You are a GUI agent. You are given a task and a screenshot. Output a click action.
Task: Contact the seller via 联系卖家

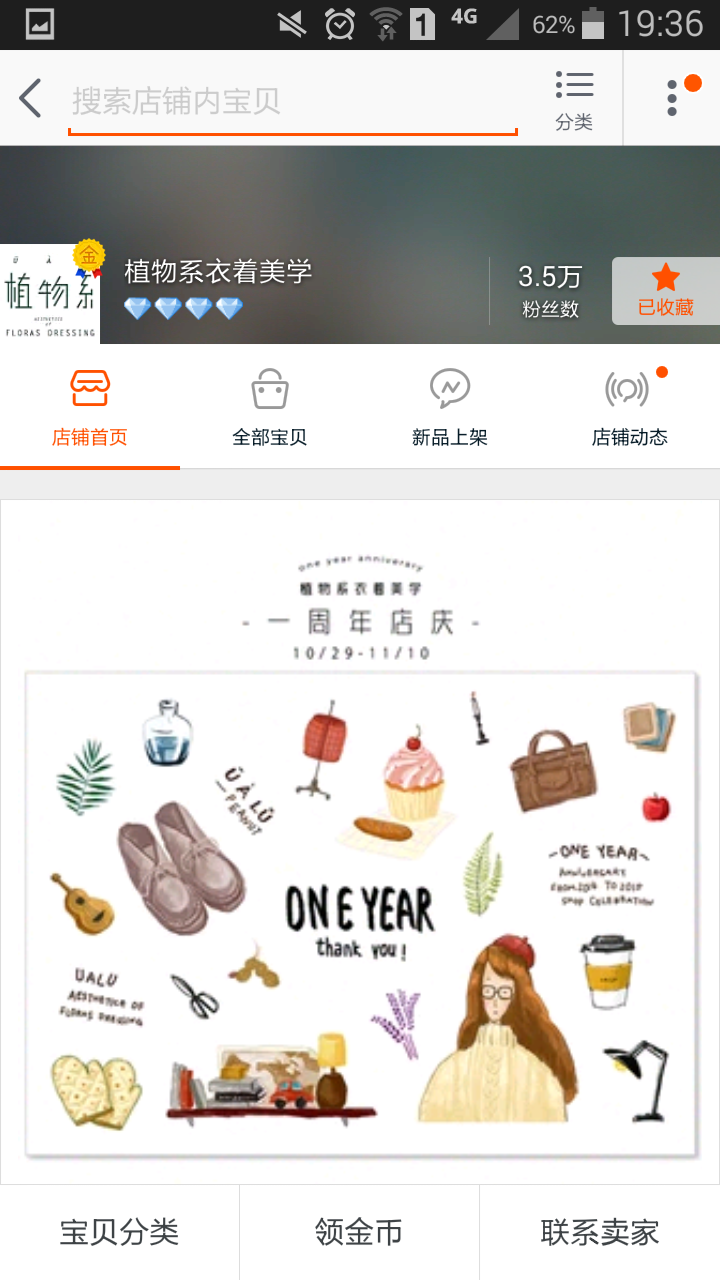600,1232
